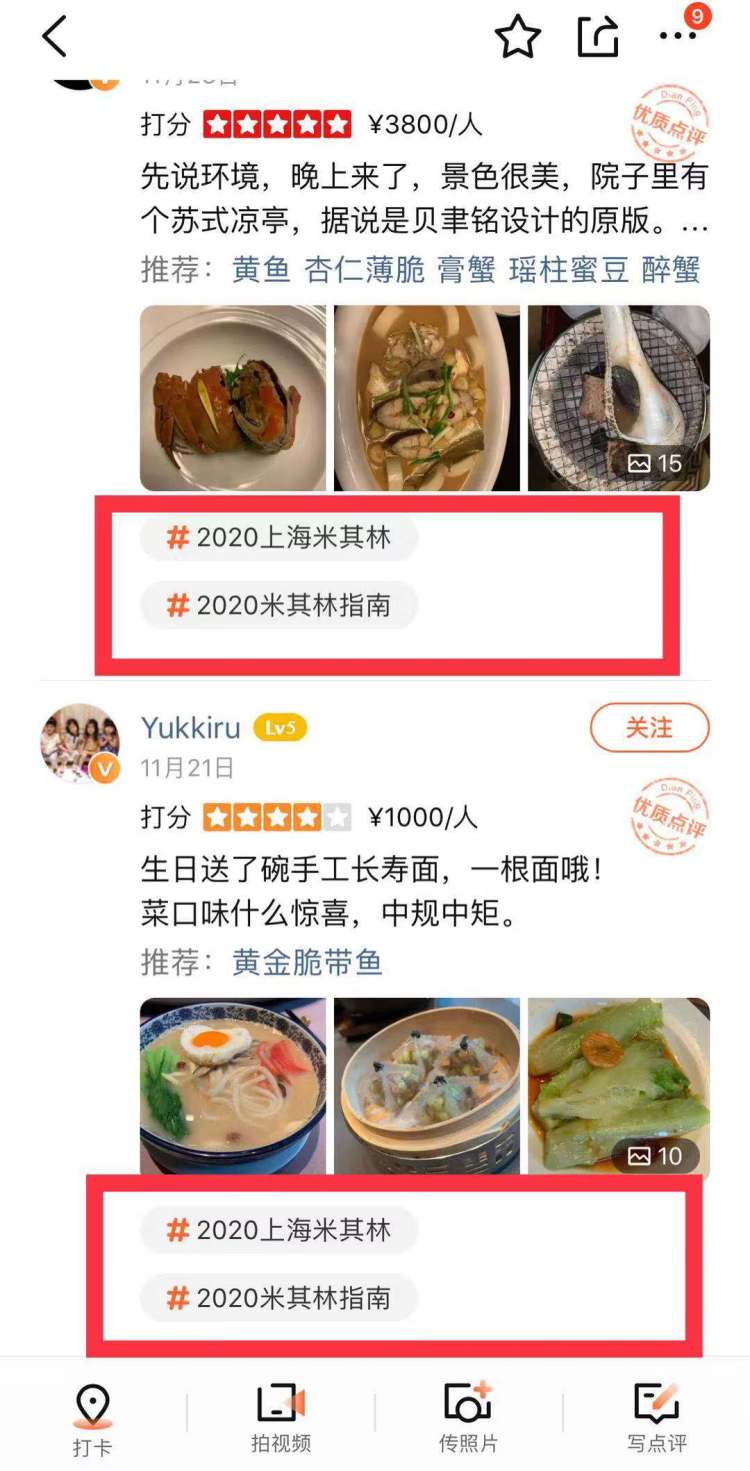750x1471 pixels.
Task: Record a video with 拍视频
Action: pos(280,1418)
